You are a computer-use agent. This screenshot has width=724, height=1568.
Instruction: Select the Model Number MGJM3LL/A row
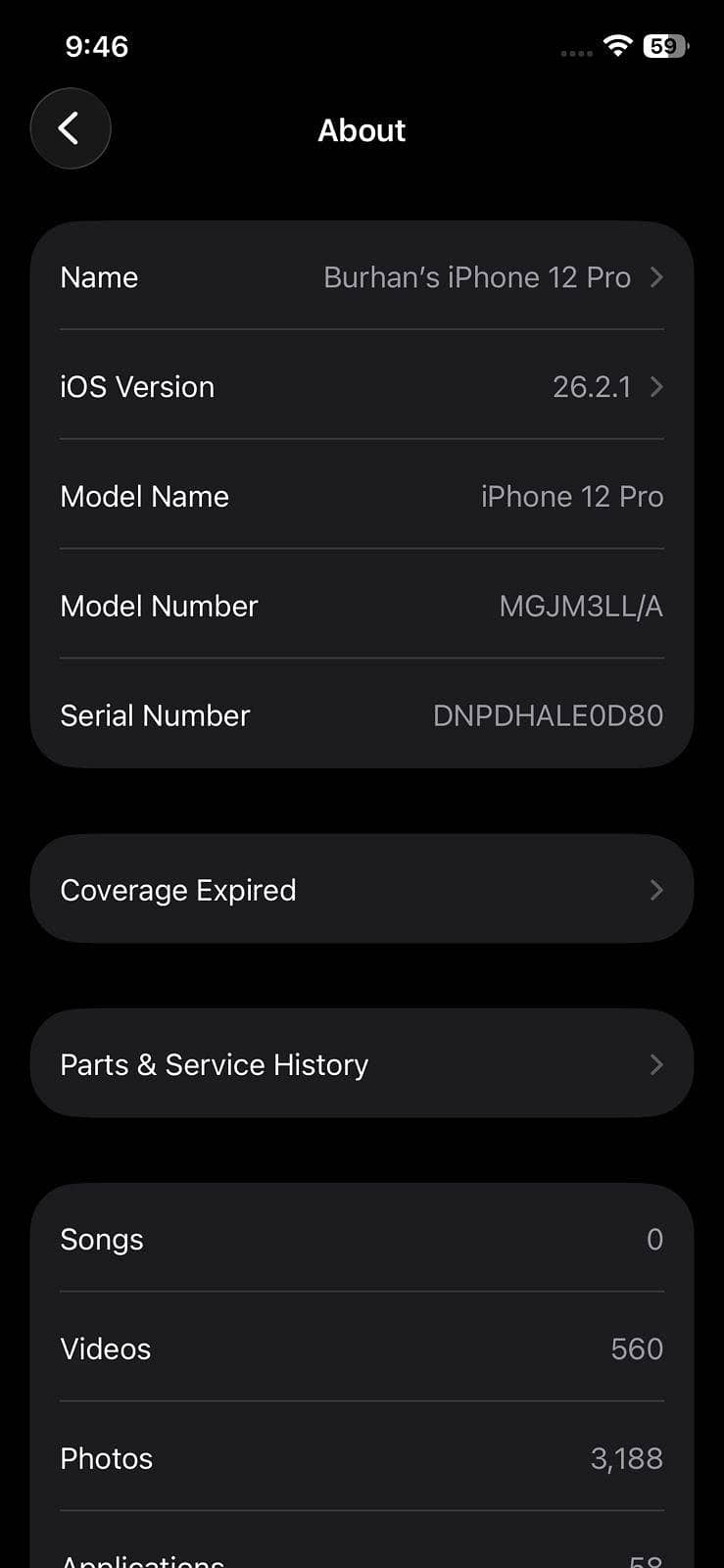[362, 606]
